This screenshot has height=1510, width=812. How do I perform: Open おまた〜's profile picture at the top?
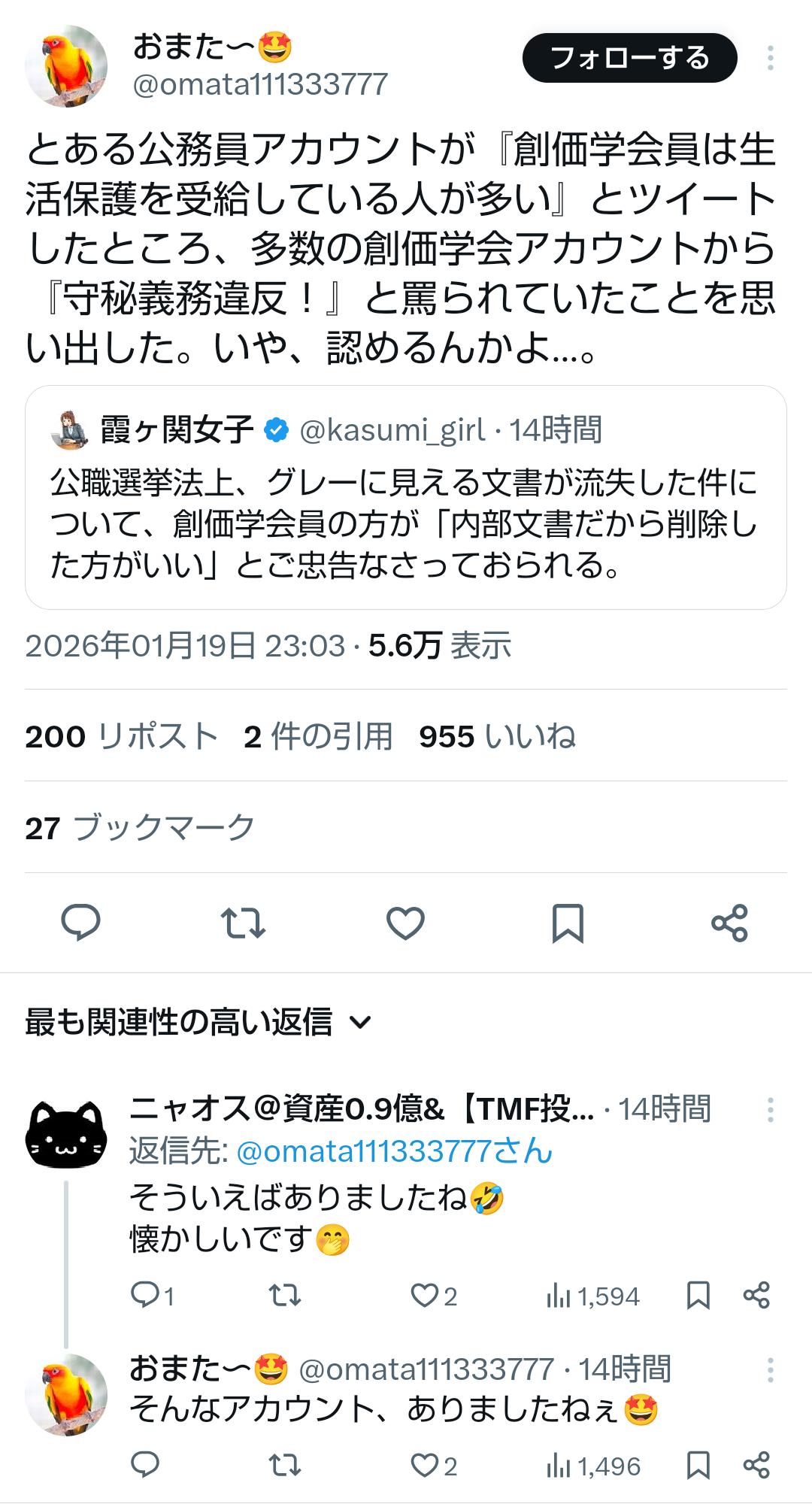click(x=66, y=66)
